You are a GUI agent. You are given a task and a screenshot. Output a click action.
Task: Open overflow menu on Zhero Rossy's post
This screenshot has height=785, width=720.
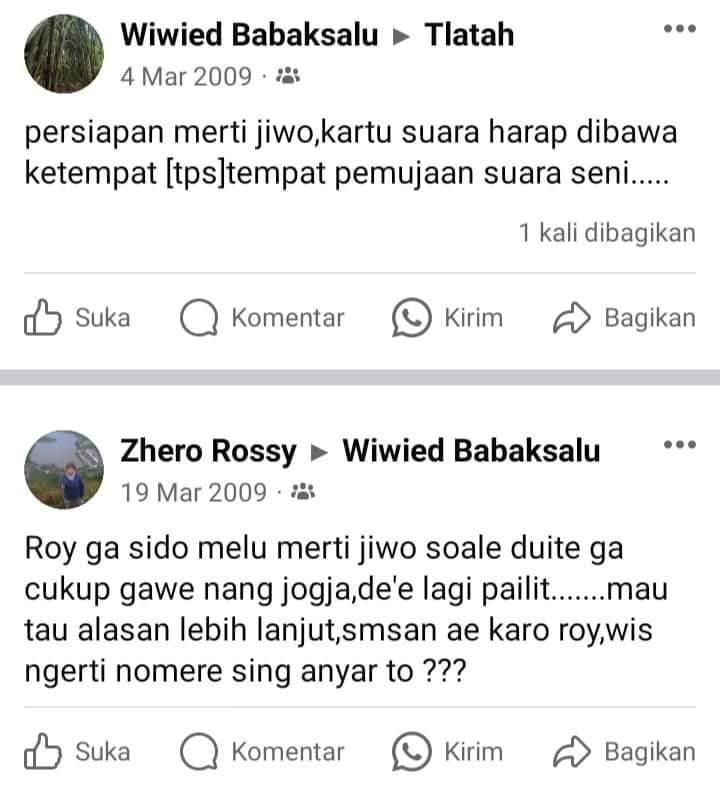click(x=679, y=446)
